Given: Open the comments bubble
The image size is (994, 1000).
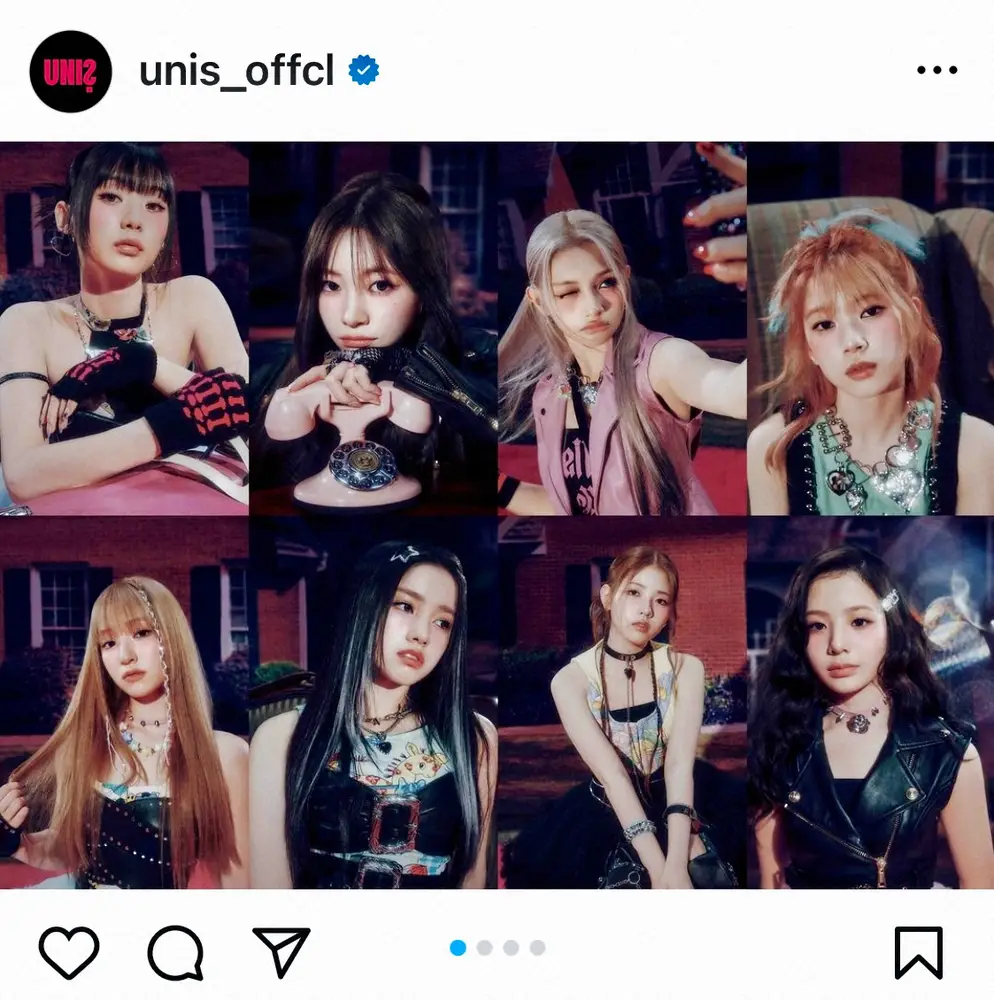Looking at the screenshot, I should coord(176,952).
